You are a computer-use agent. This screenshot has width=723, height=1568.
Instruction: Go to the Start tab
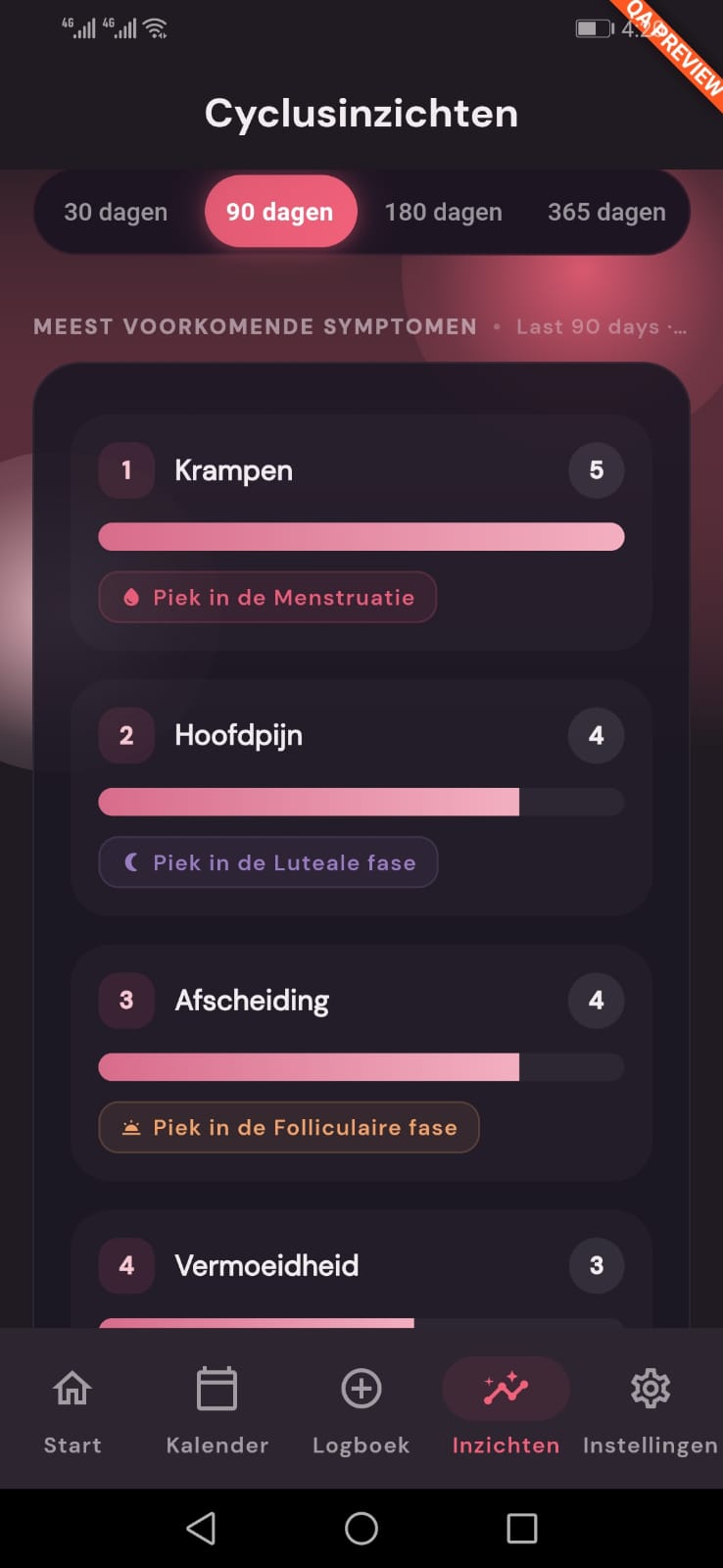(72, 1409)
